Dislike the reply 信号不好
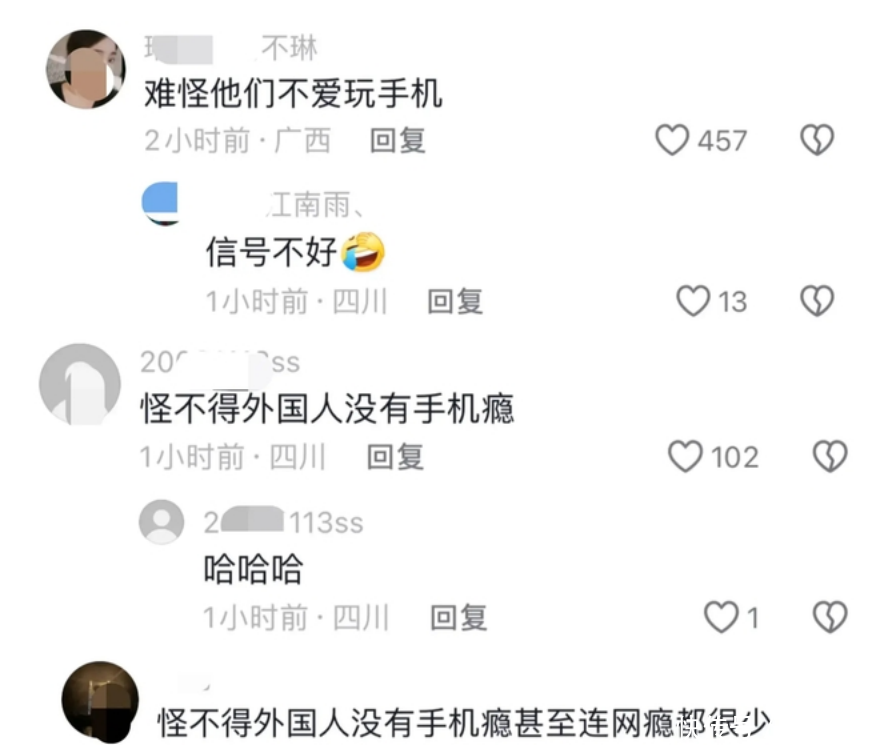Viewport: 896px width, 746px height. (x=817, y=300)
